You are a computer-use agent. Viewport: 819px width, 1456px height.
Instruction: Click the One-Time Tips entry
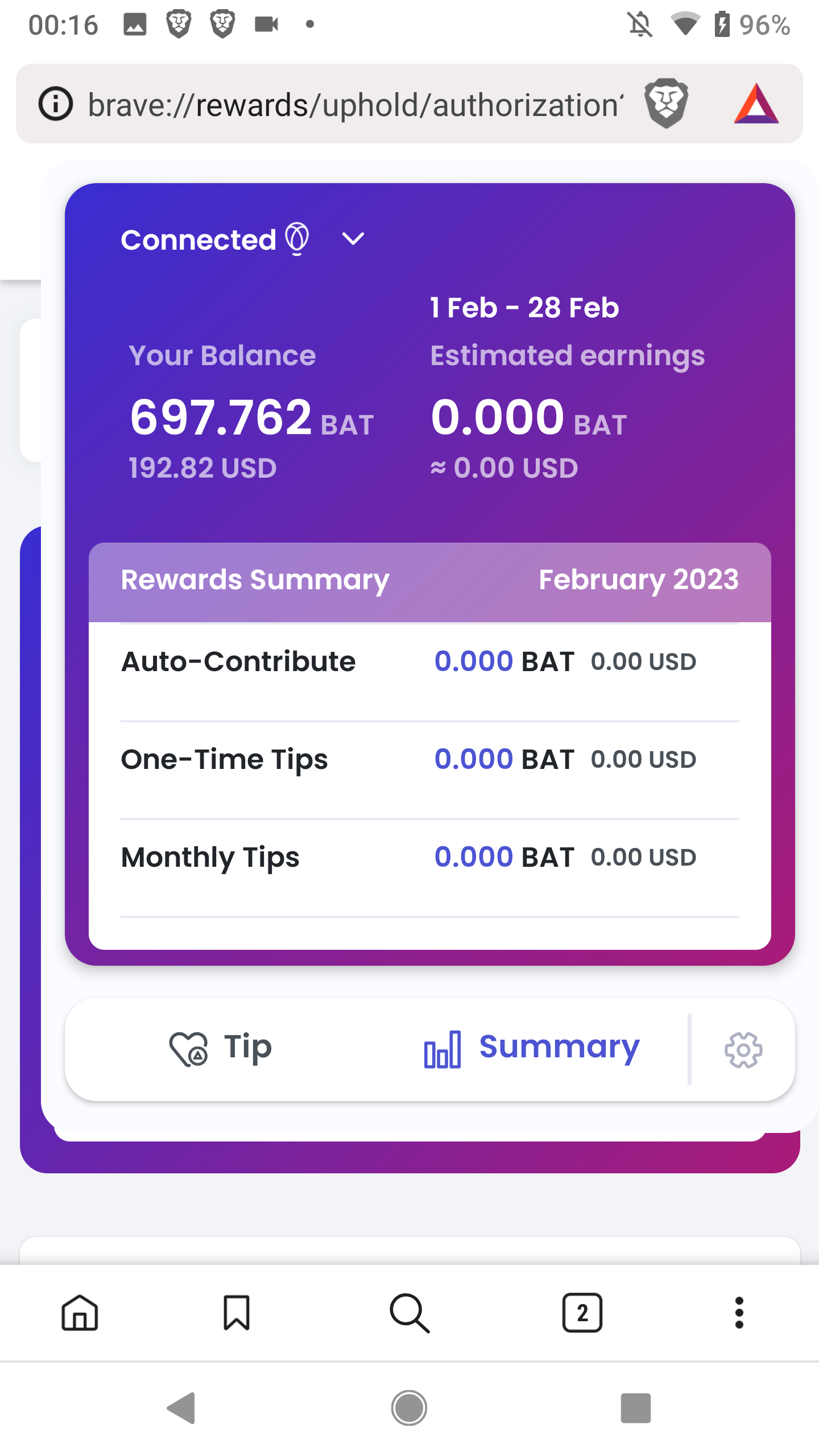point(225,759)
